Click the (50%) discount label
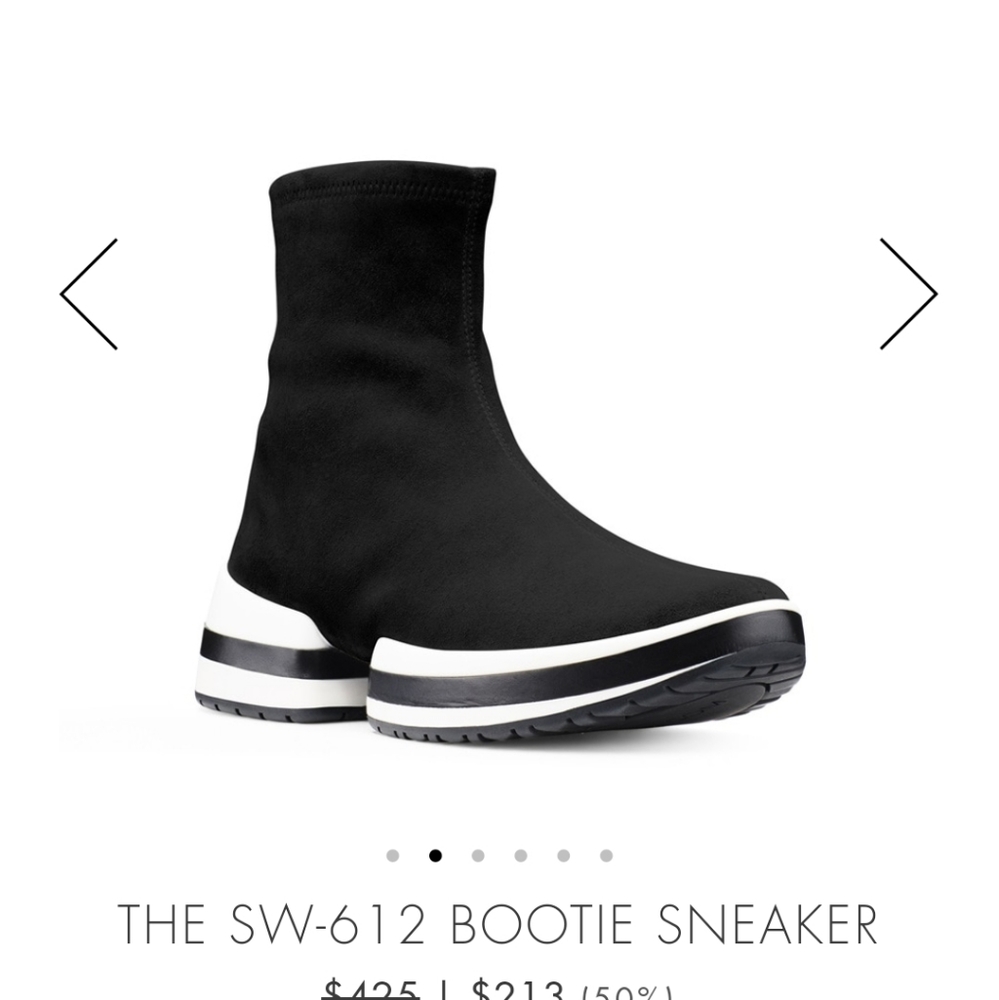 627,992
